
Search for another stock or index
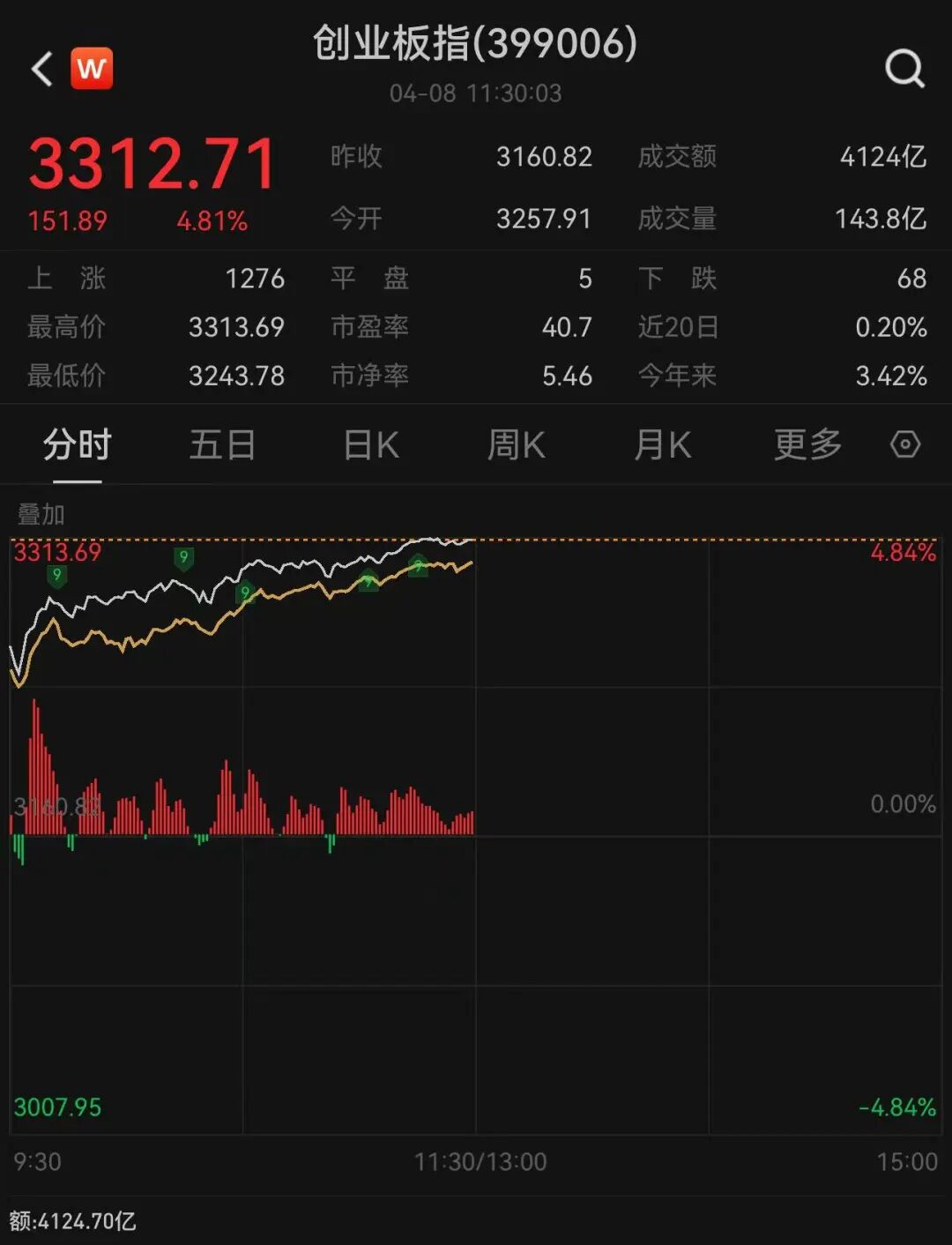(904, 68)
